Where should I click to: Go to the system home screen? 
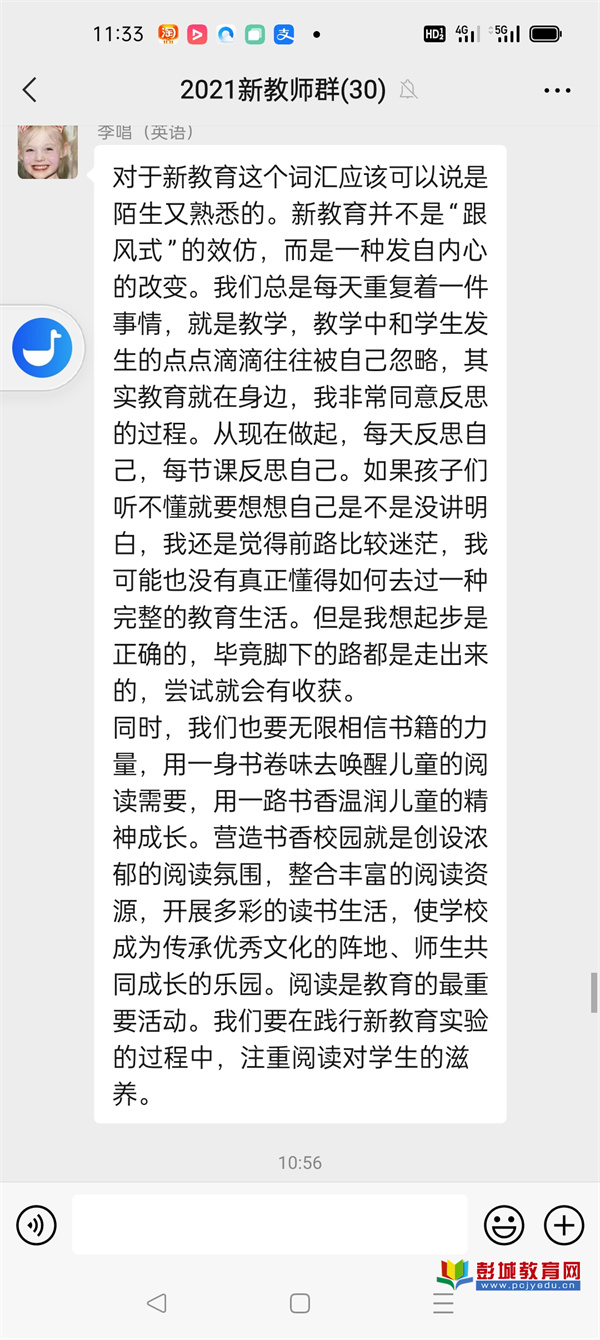(x=300, y=1303)
